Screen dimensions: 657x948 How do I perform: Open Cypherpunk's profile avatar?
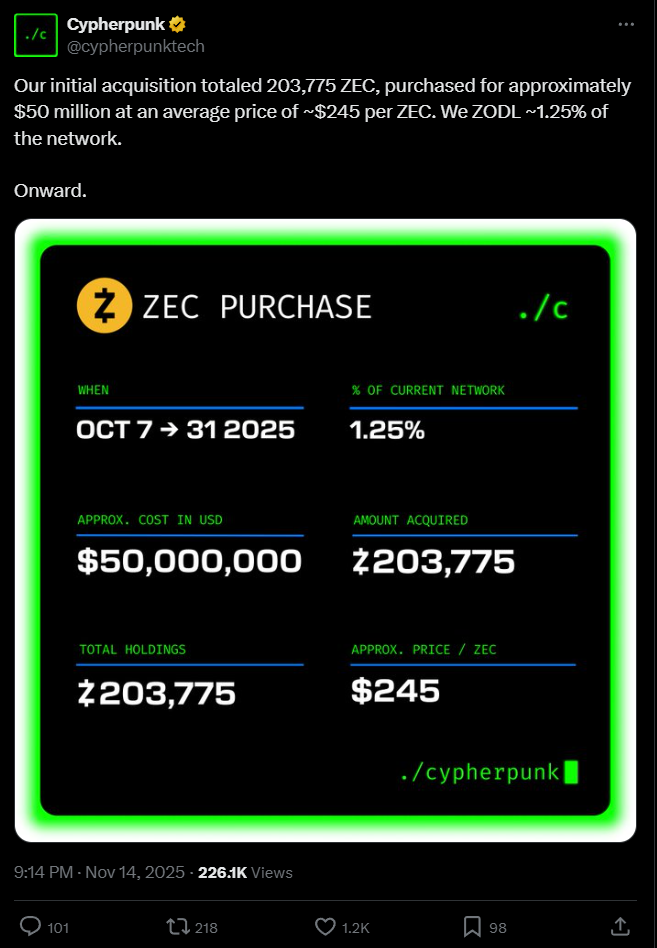(35, 35)
